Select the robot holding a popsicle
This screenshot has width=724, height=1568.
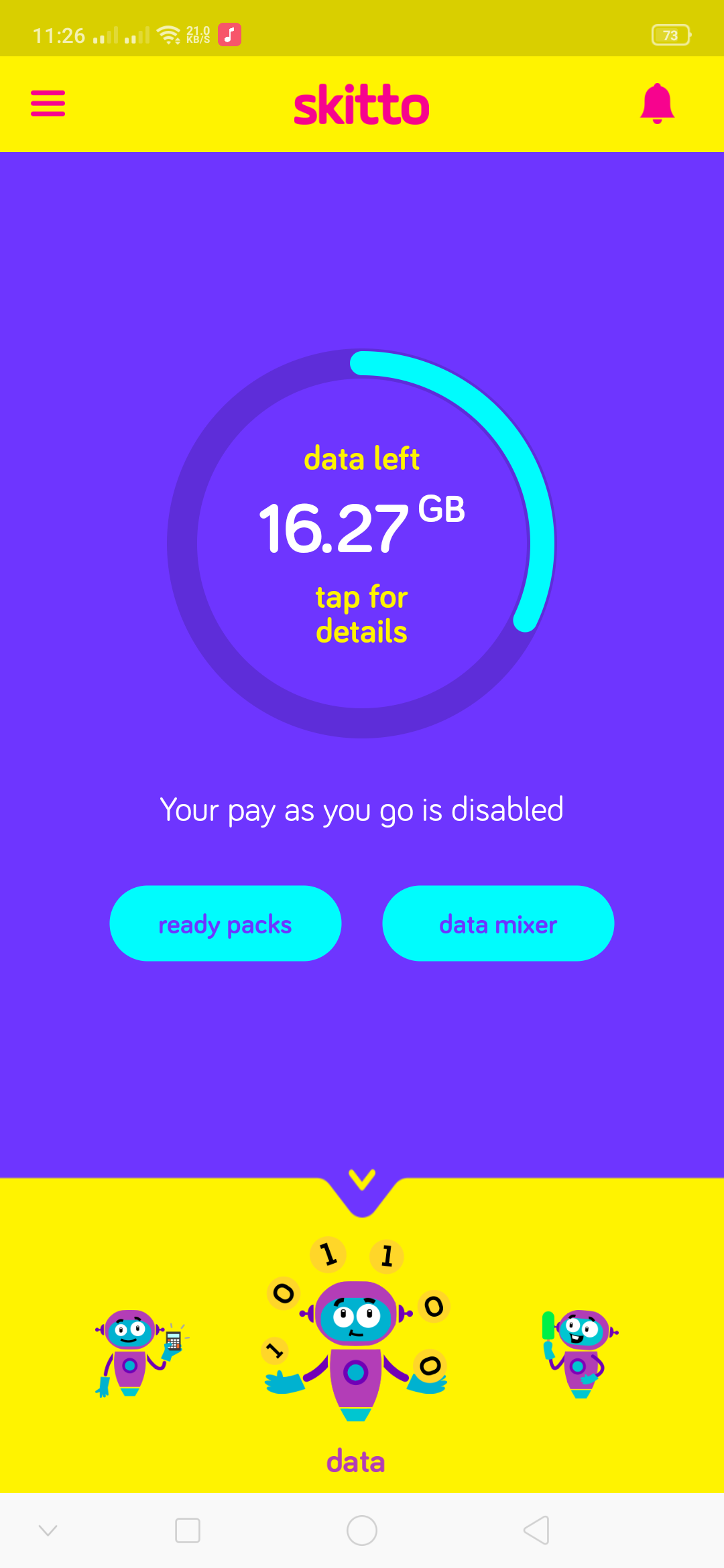[x=578, y=1352]
